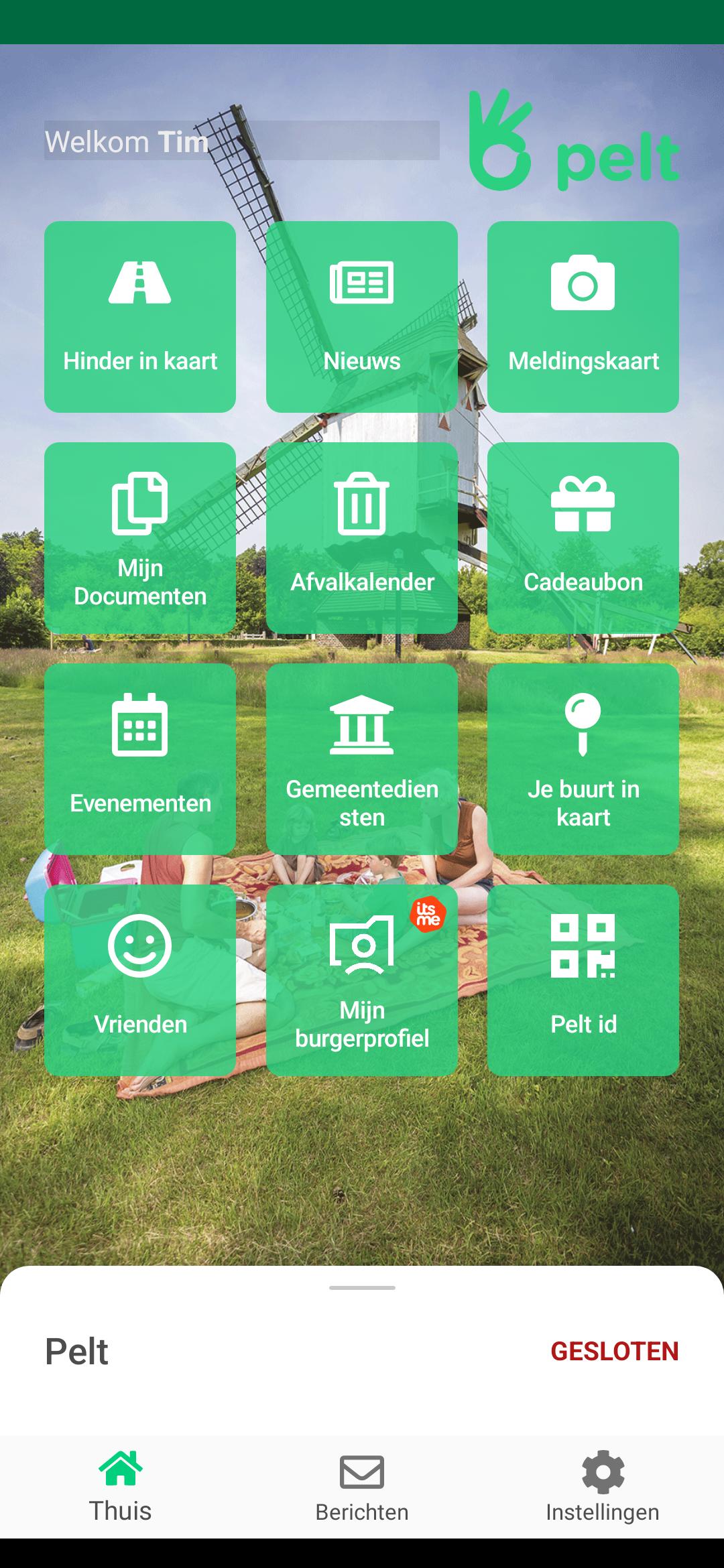
Task: Open the Vrienden tile
Action: (x=140, y=980)
